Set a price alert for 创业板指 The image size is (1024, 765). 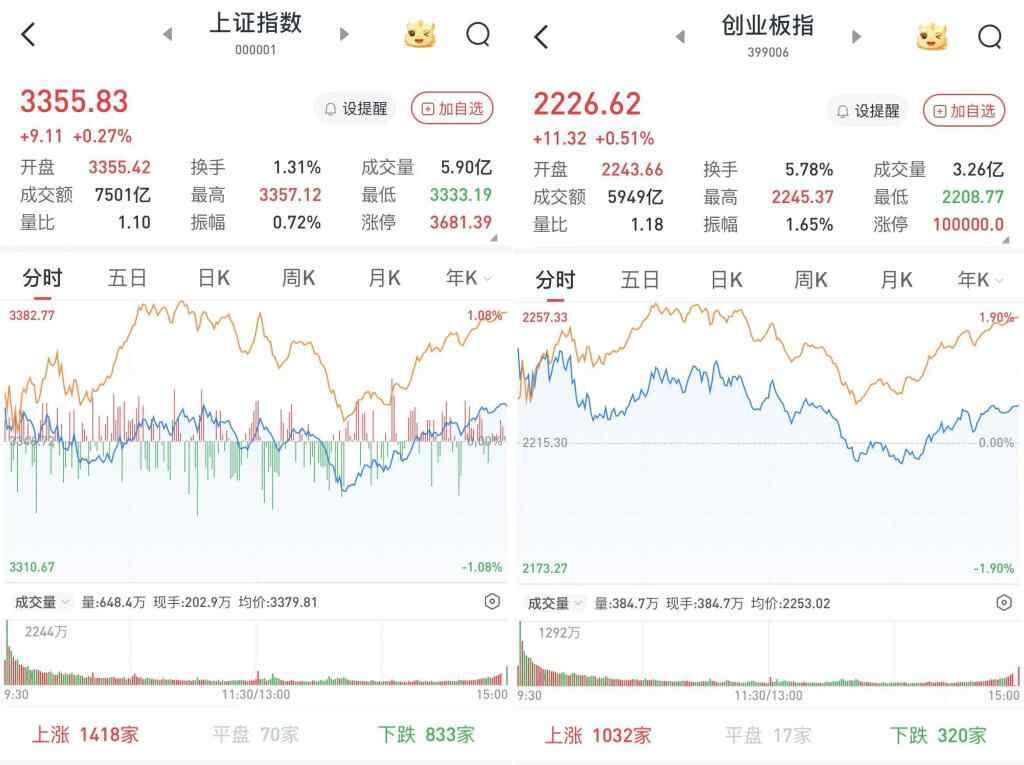[867, 111]
